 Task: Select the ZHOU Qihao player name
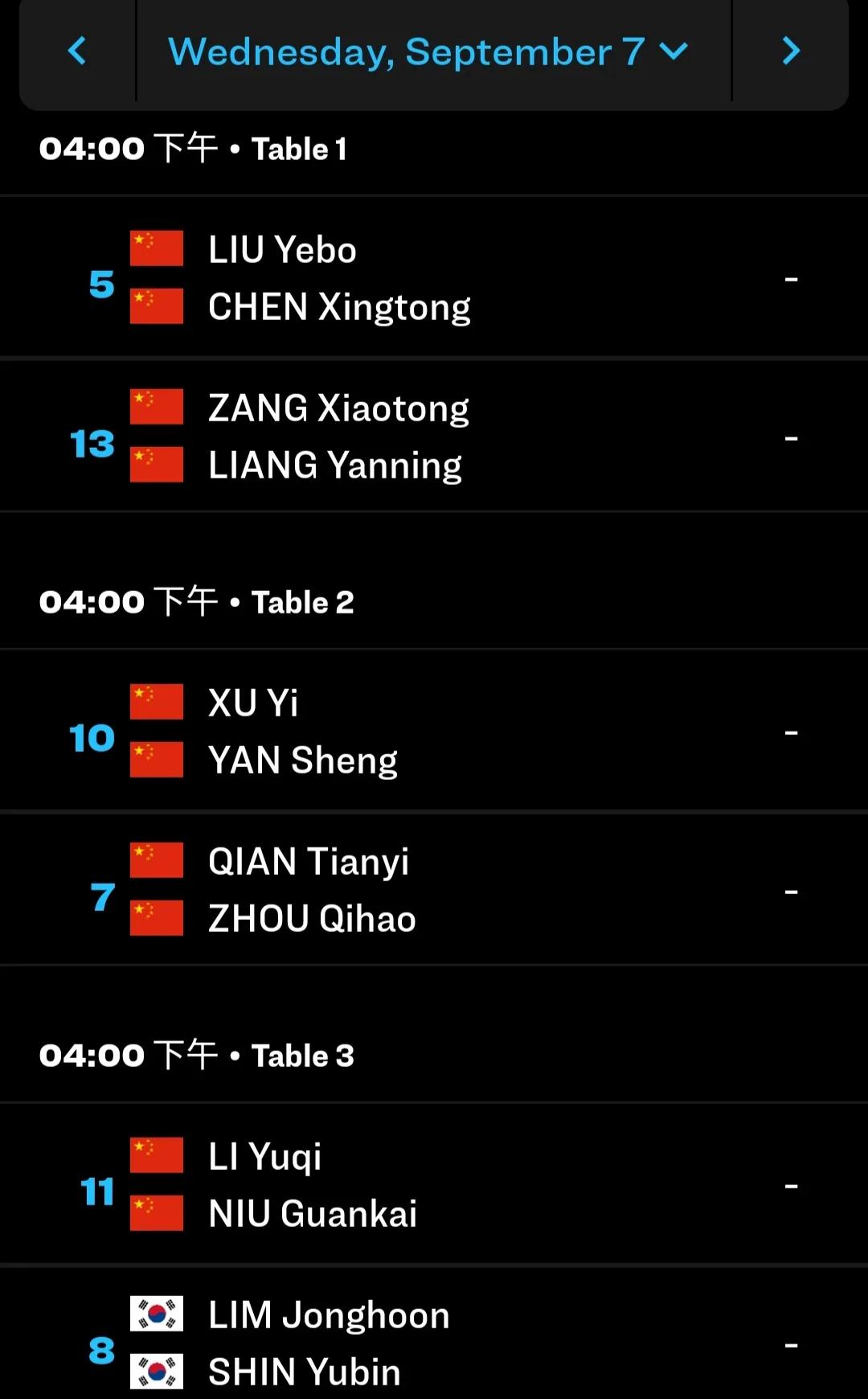point(312,917)
